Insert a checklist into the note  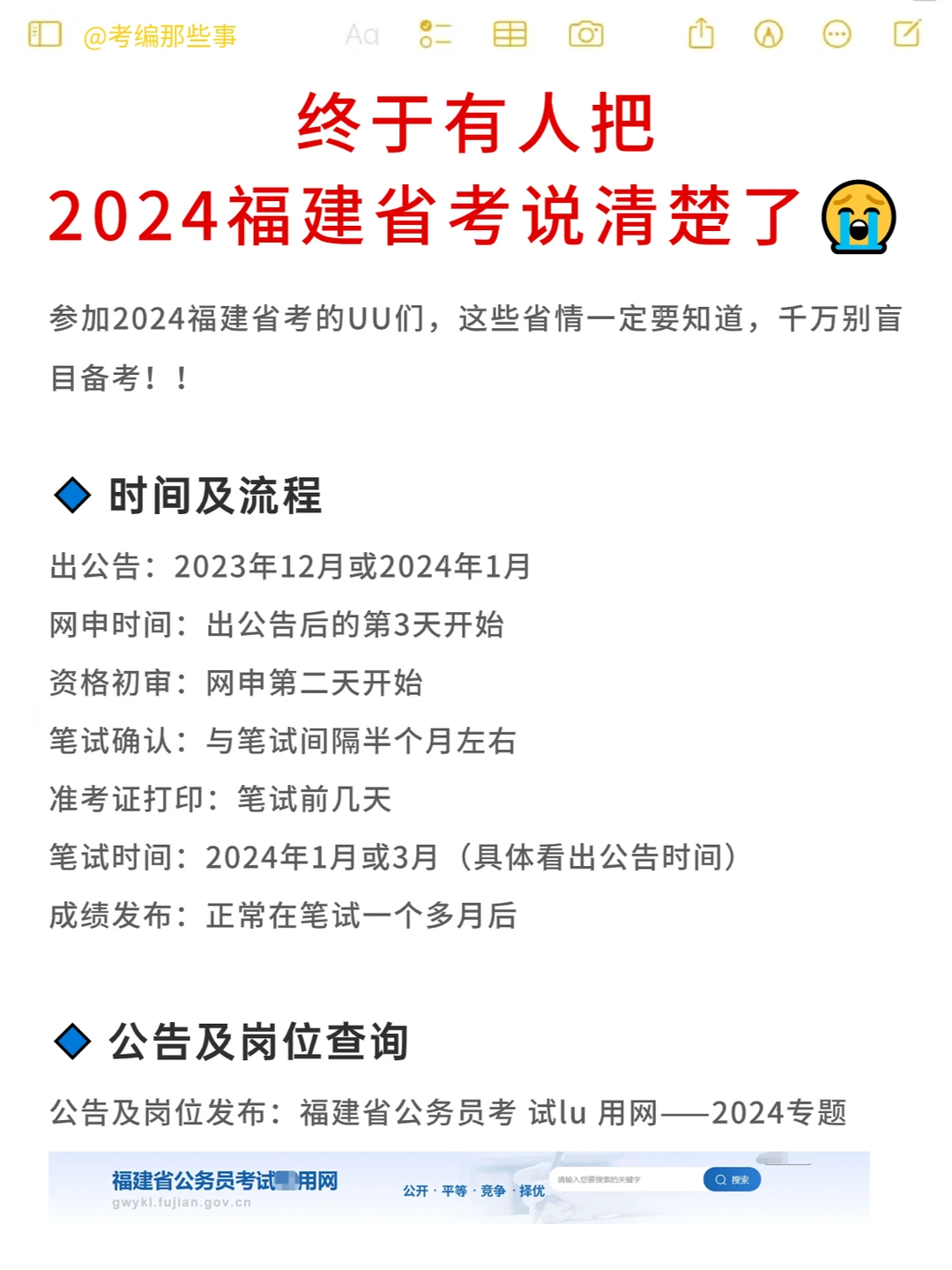(x=435, y=35)
